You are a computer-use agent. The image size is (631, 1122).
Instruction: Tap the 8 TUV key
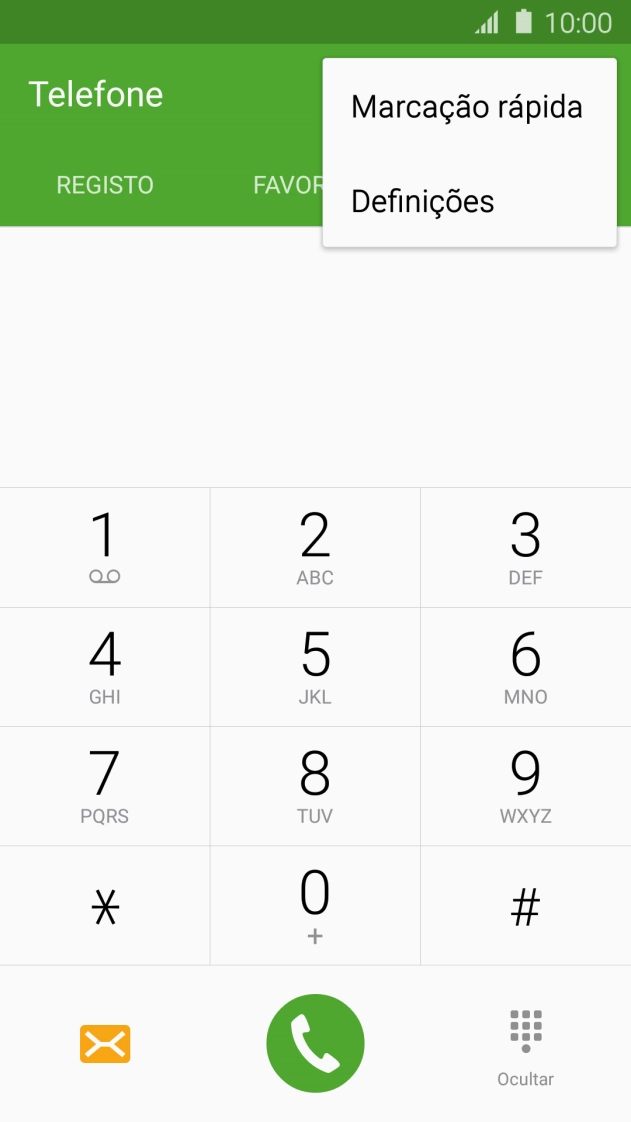(316, 786)
